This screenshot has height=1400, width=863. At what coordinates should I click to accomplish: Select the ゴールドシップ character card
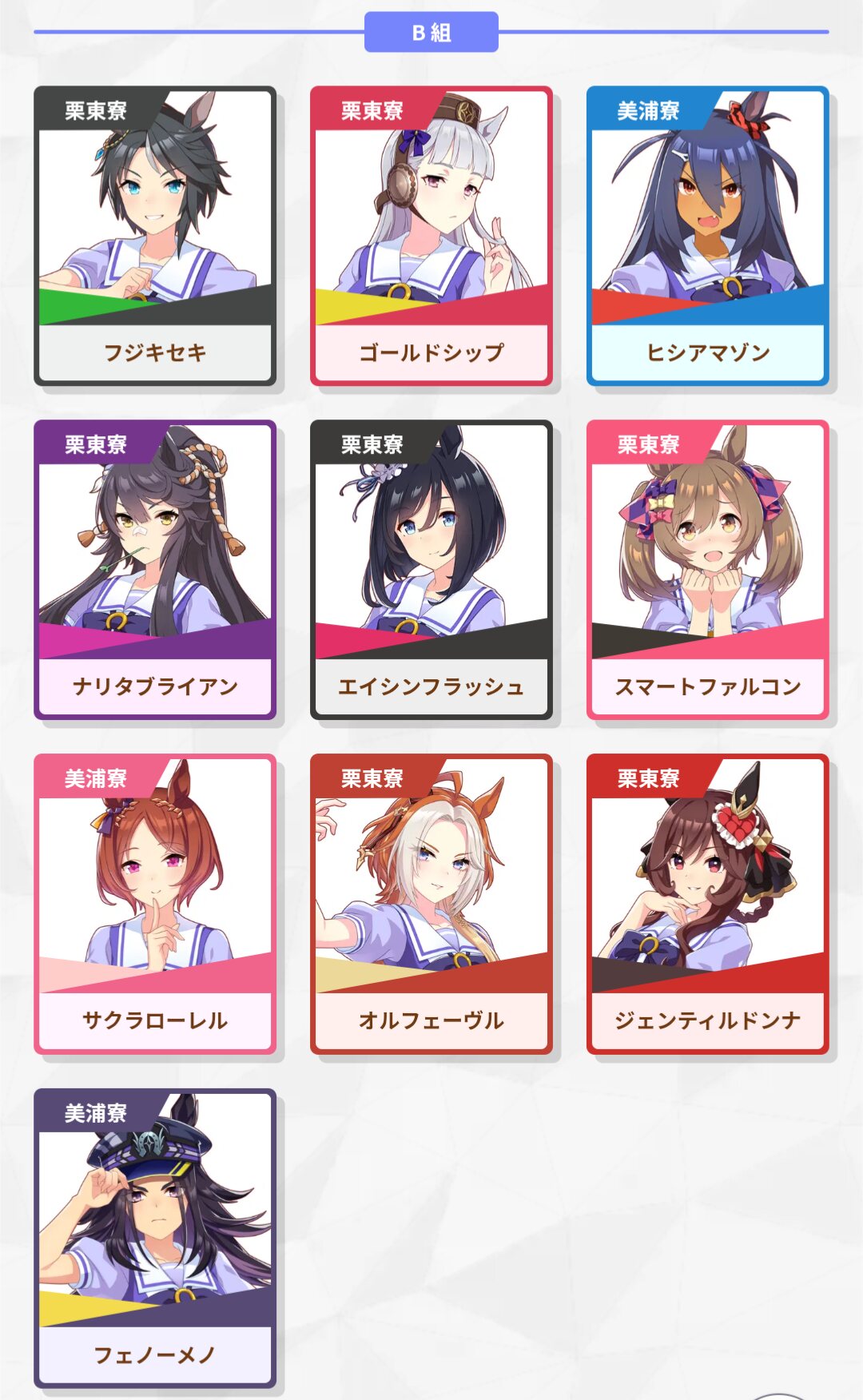(431, 236)
